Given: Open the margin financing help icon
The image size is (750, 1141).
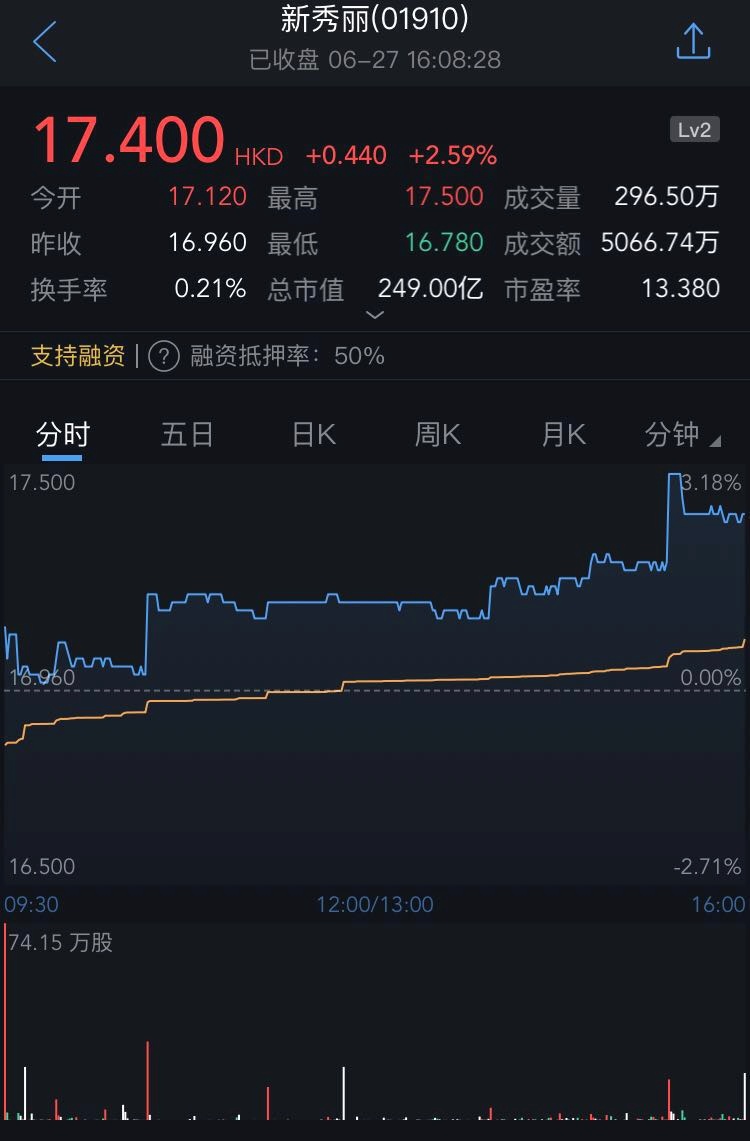Looking at the screenshot, I should 164,356.
